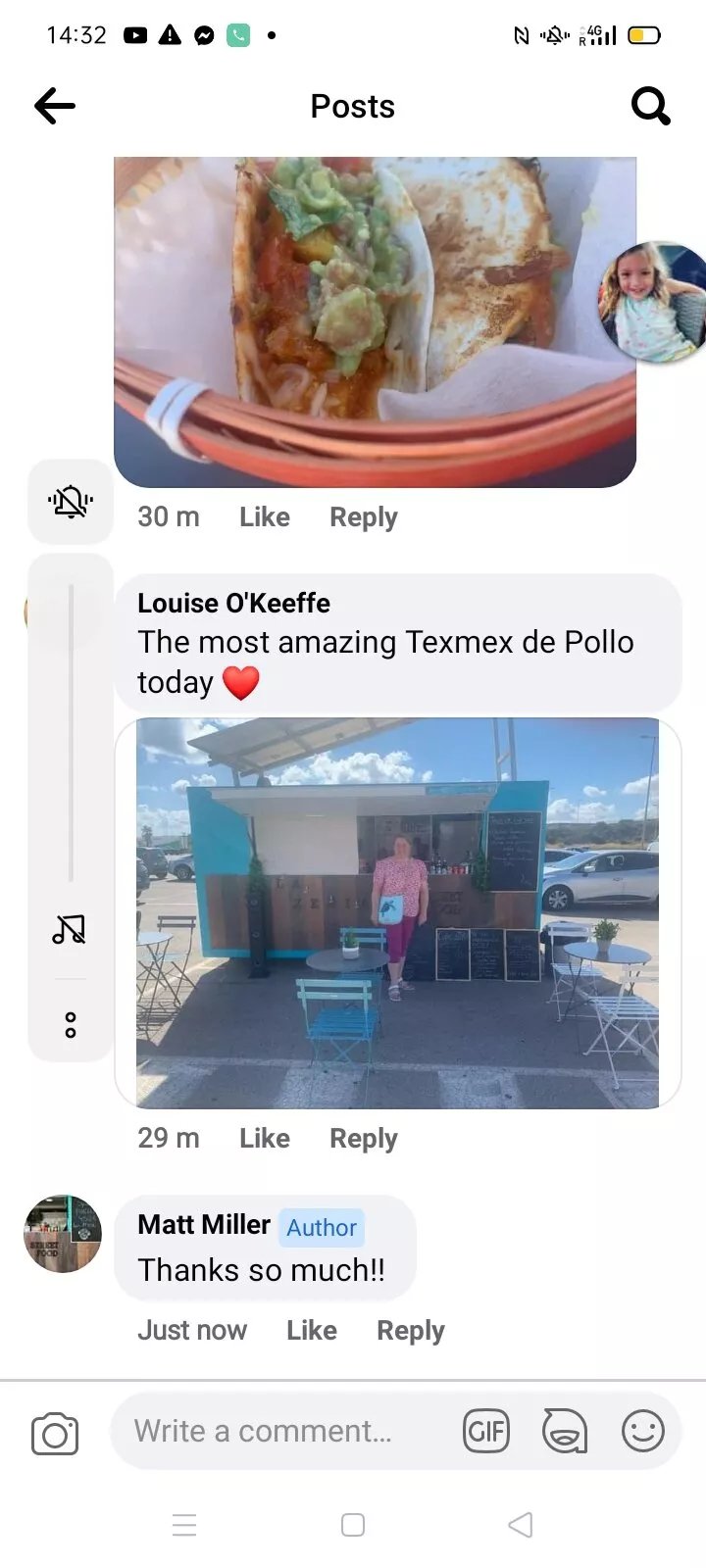Like Matt Miller's Thanks so much comment
Screen dimensions: 706x1568
click(312, 1331)
